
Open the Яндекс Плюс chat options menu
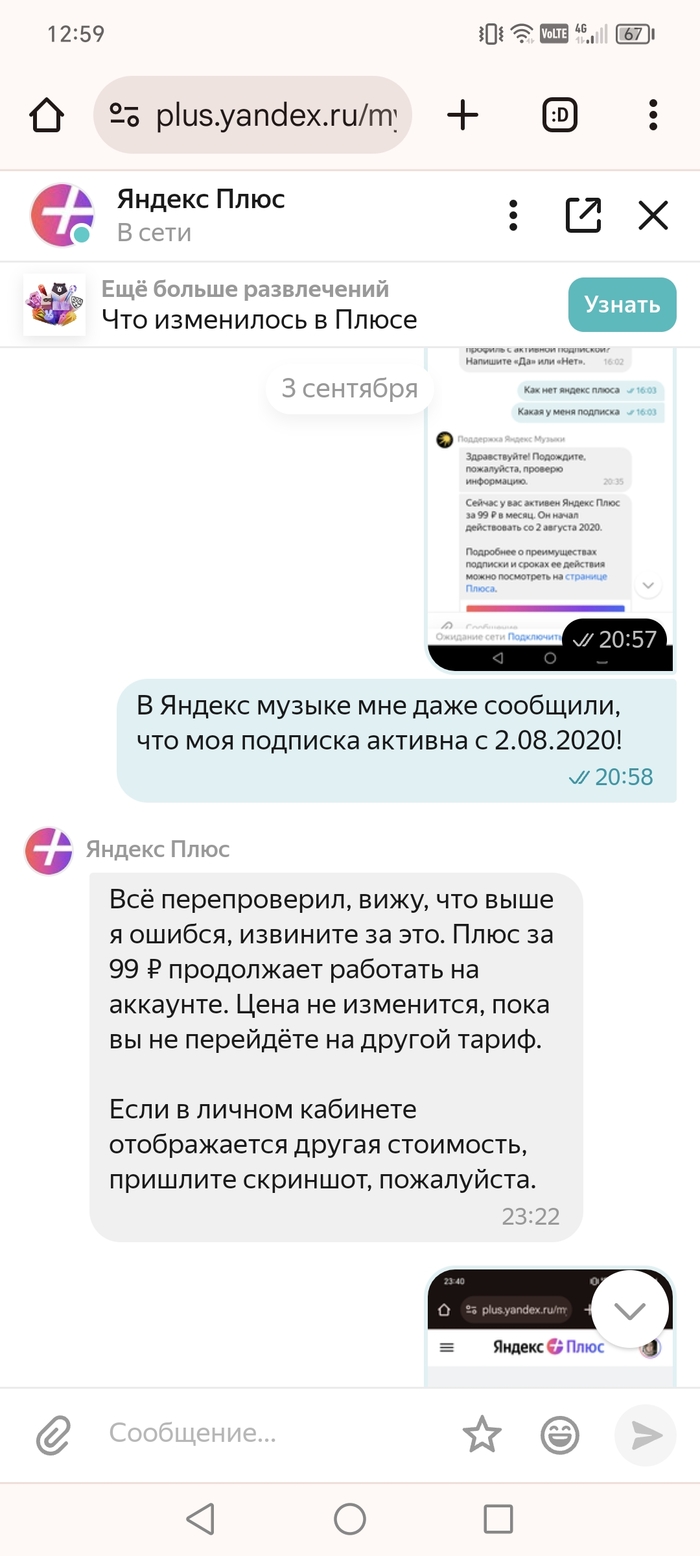point(513,215)
